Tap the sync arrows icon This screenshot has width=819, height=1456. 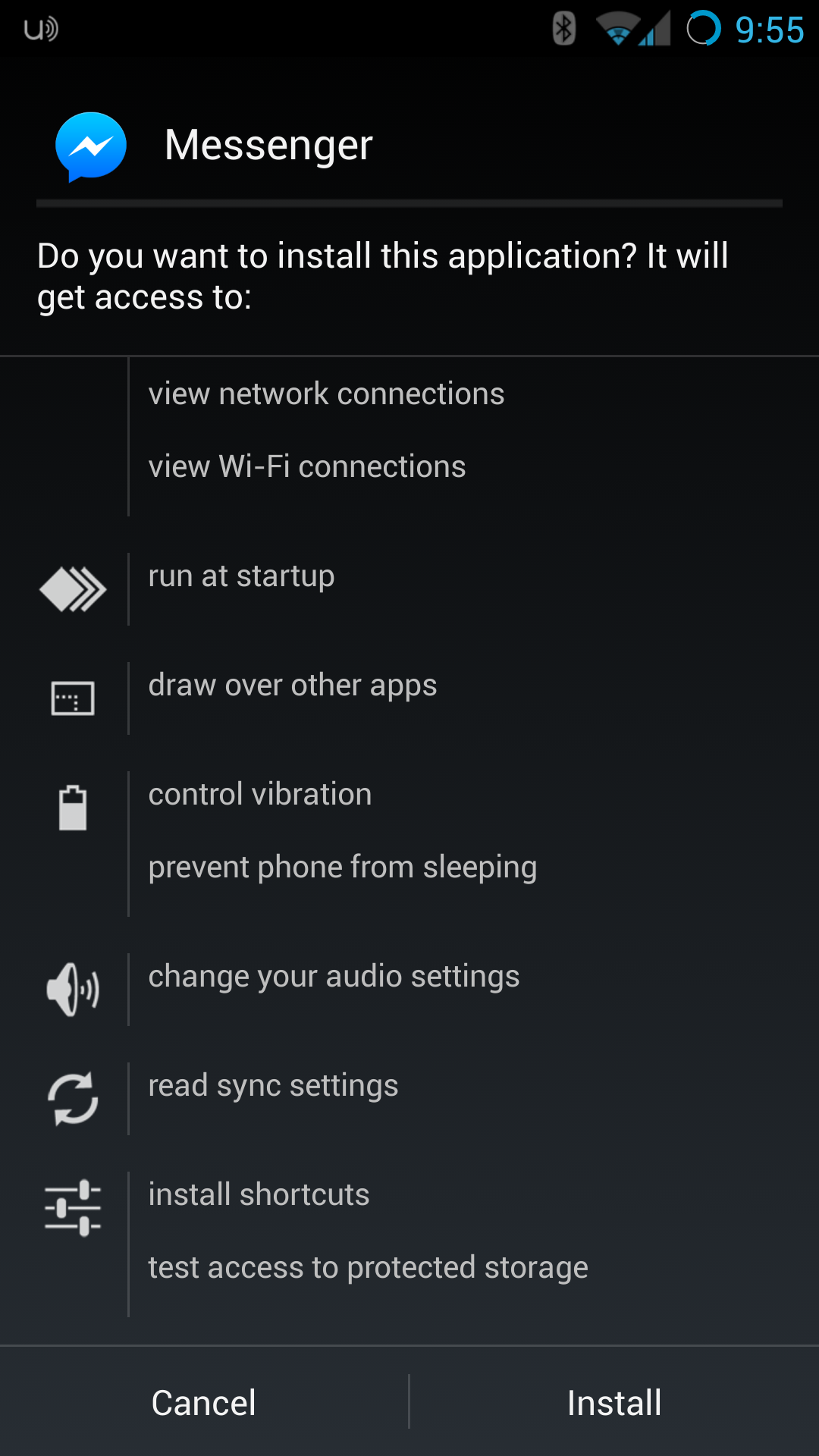(73, 1097)
